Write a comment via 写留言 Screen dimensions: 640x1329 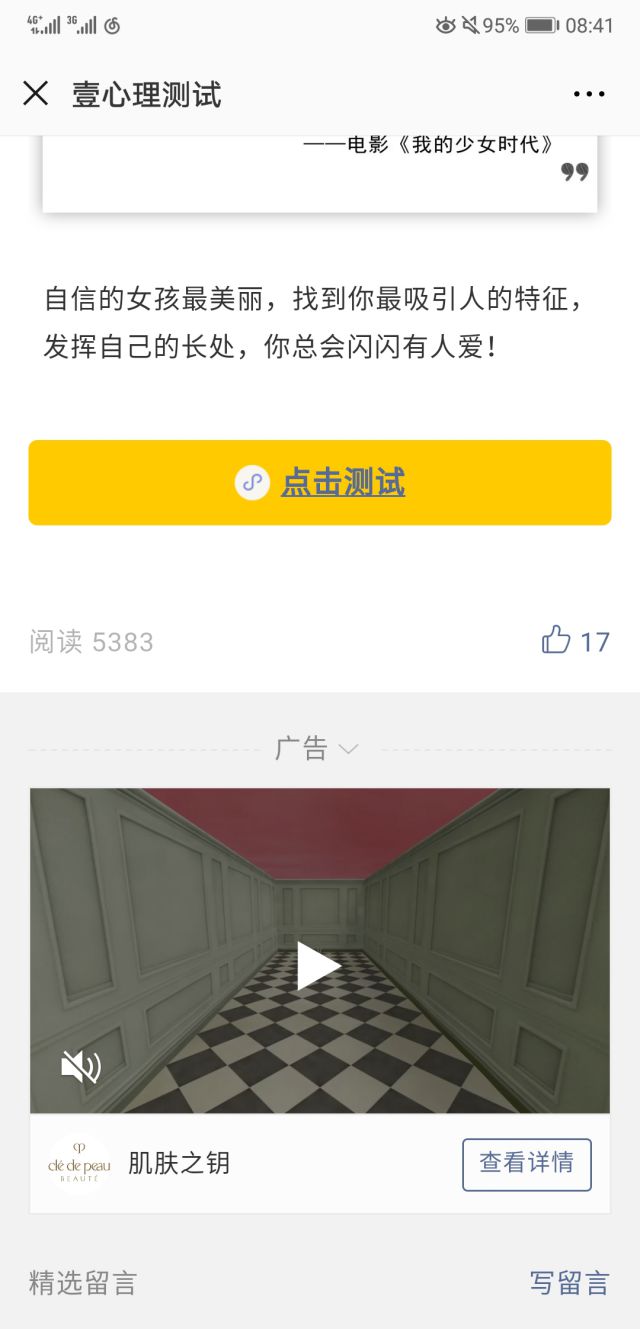(569, 1283)
